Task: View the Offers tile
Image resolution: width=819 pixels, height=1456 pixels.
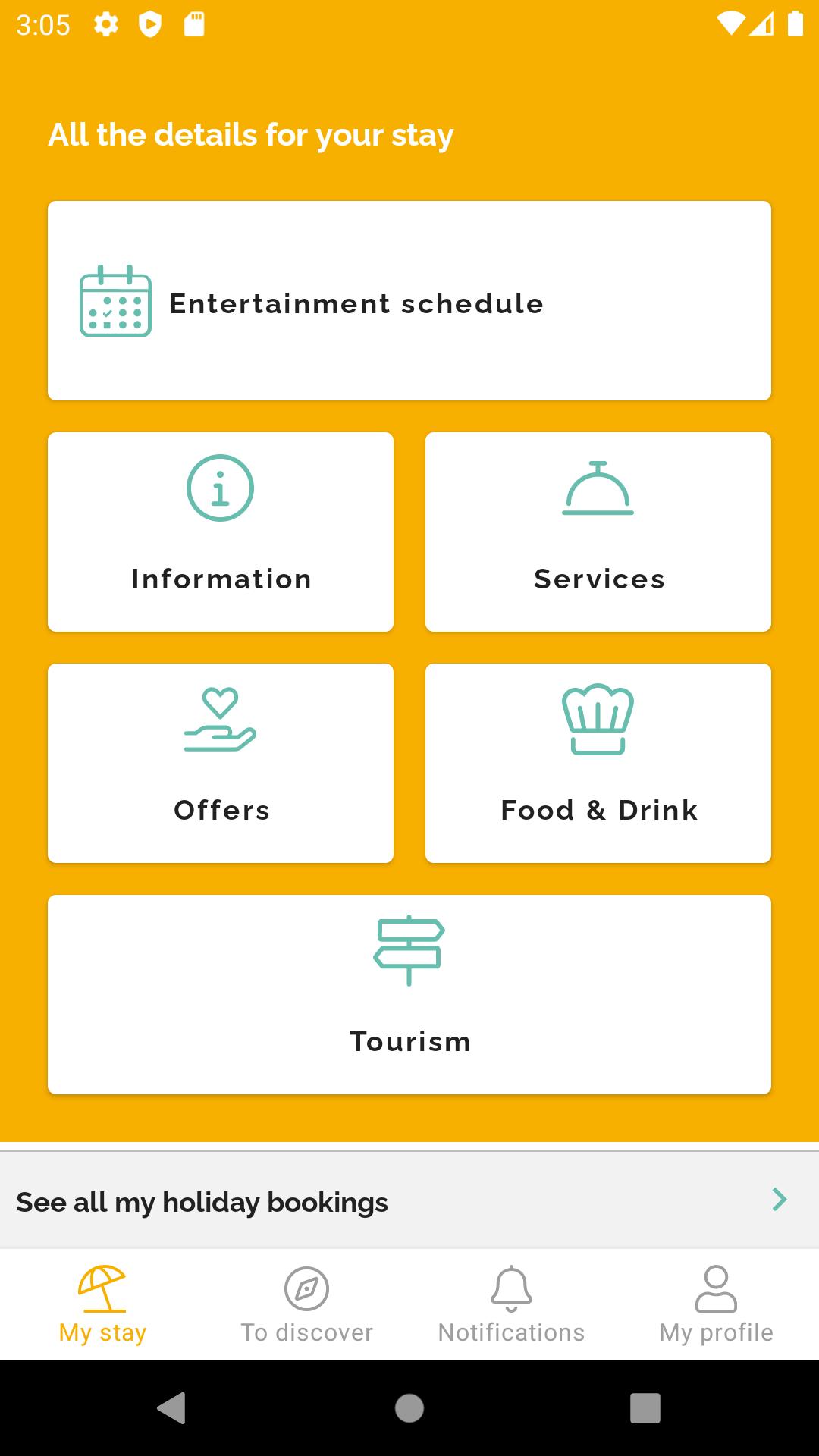Action: 221,763
